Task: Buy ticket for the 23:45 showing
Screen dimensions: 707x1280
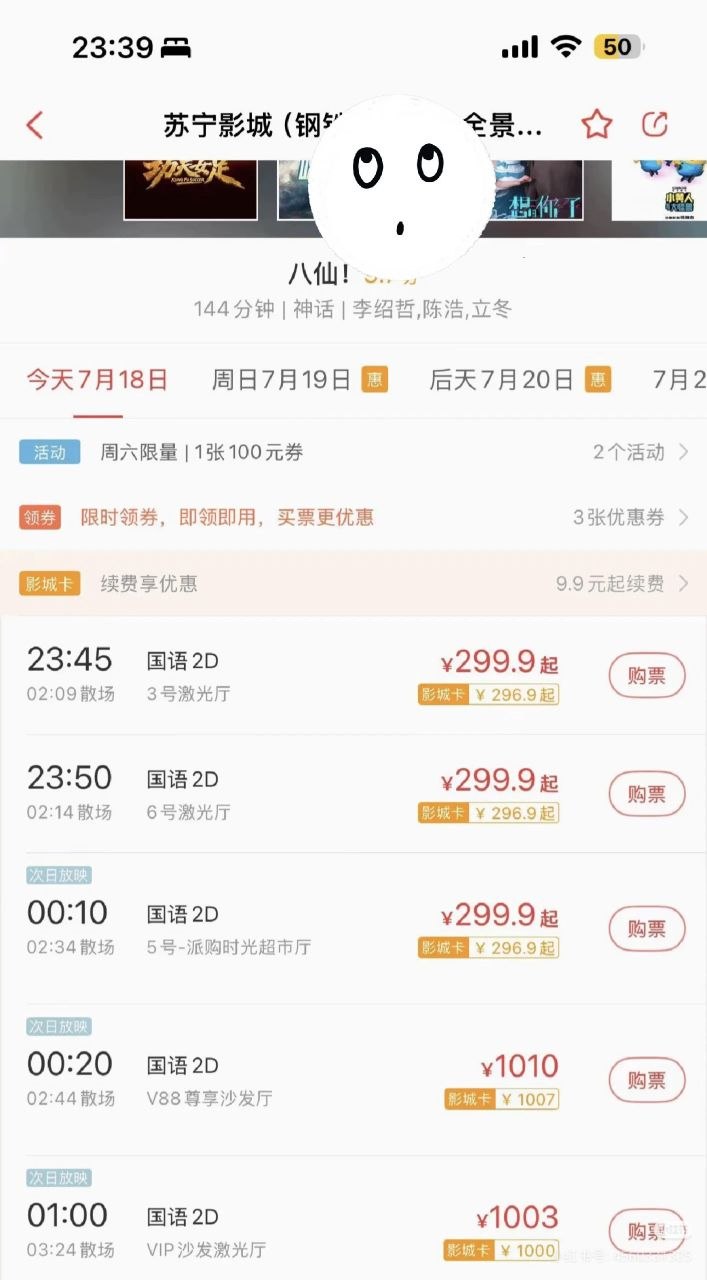Action: pyautogui.click(x=647, y=676)
